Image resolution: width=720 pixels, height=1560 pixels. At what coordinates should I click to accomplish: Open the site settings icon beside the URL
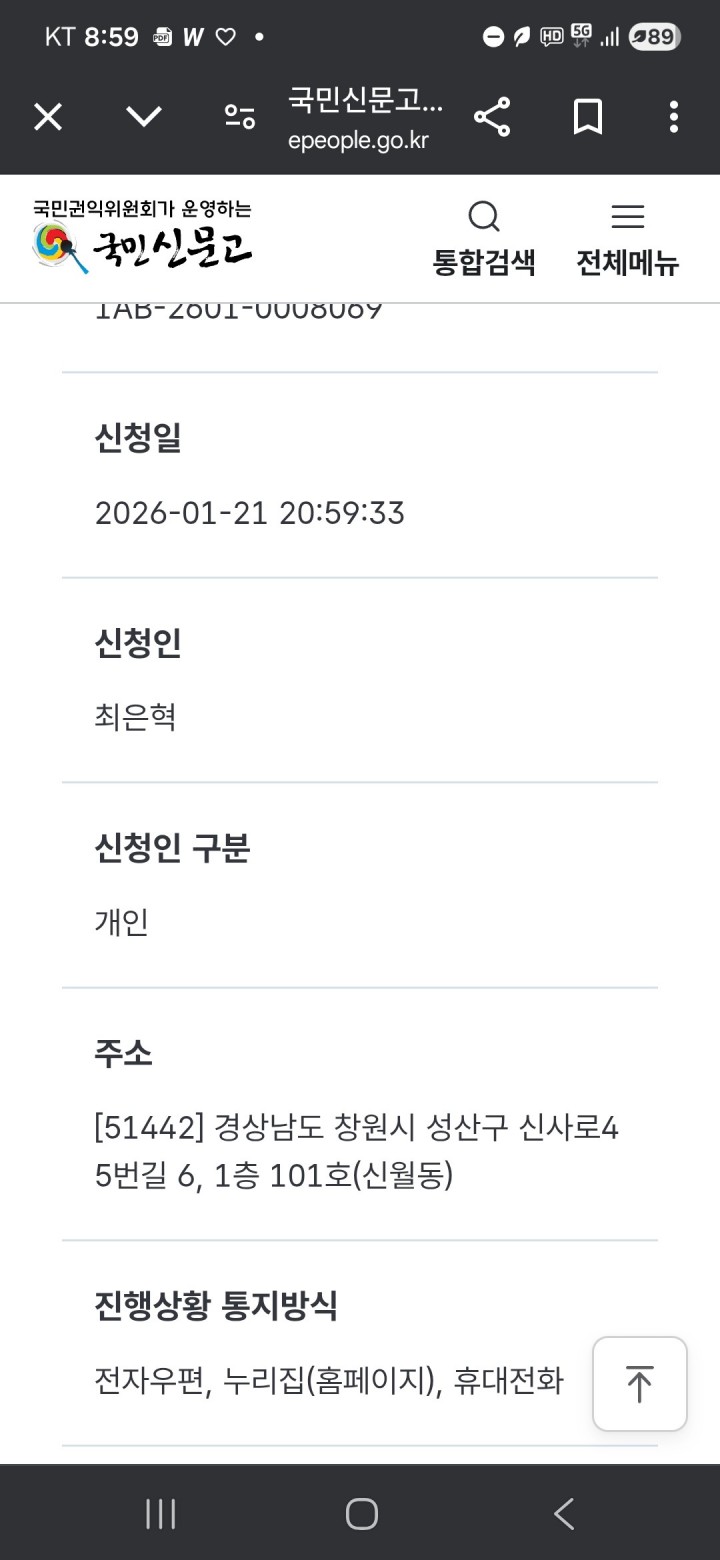240,117
